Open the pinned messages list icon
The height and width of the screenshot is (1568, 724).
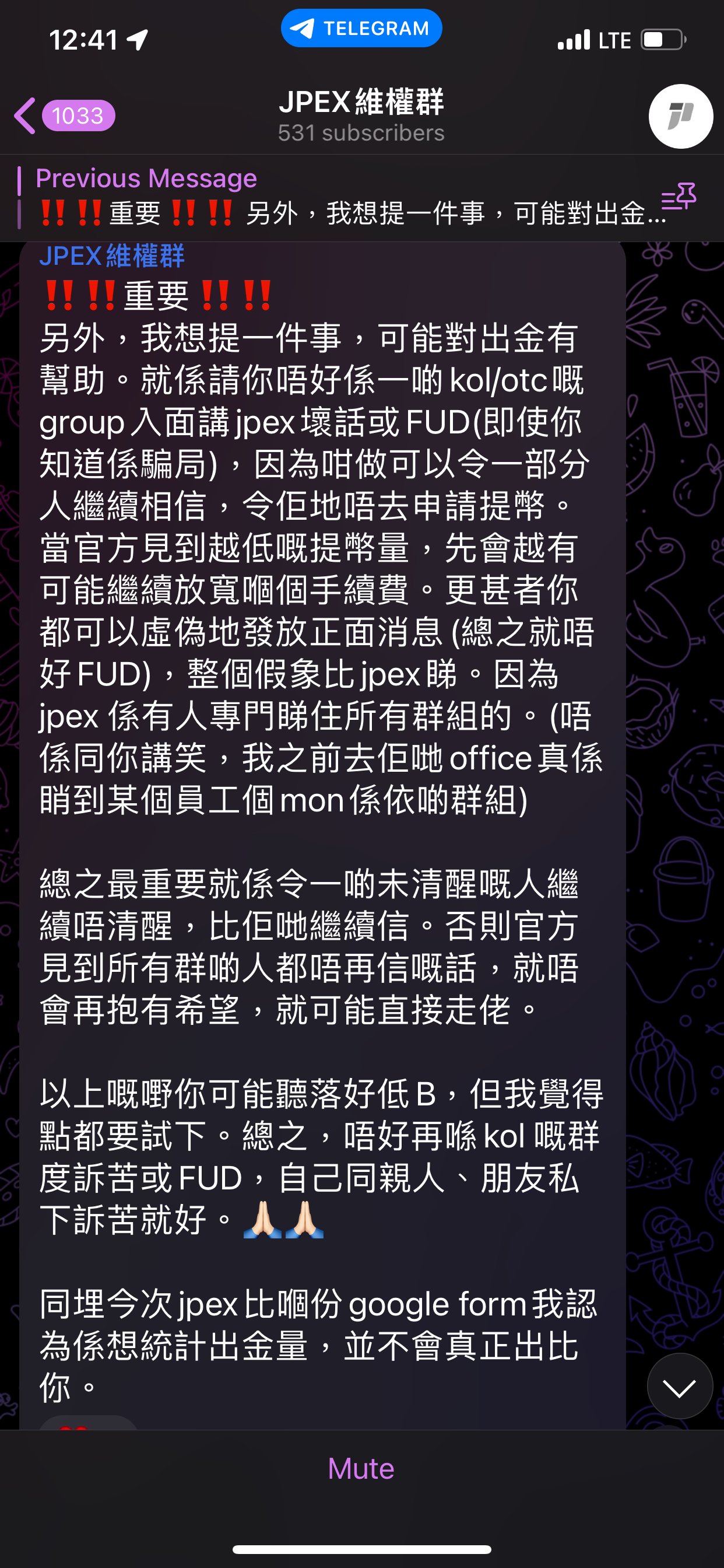[x=677, y=197]
